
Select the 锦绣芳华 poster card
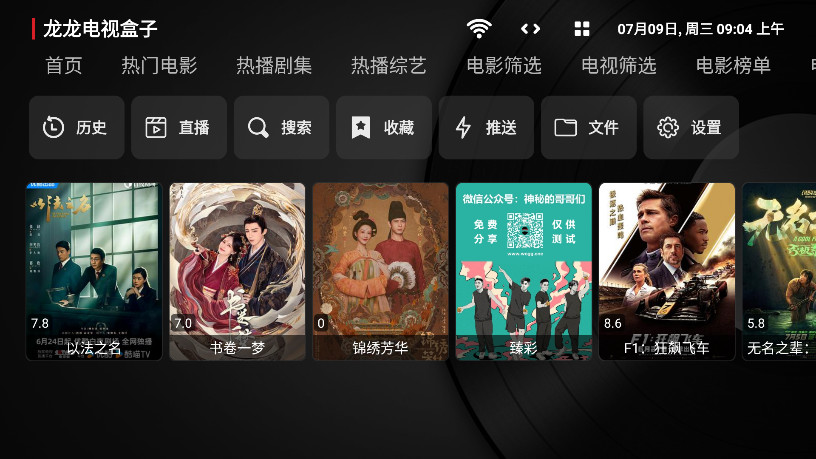(x=380, y=271)
